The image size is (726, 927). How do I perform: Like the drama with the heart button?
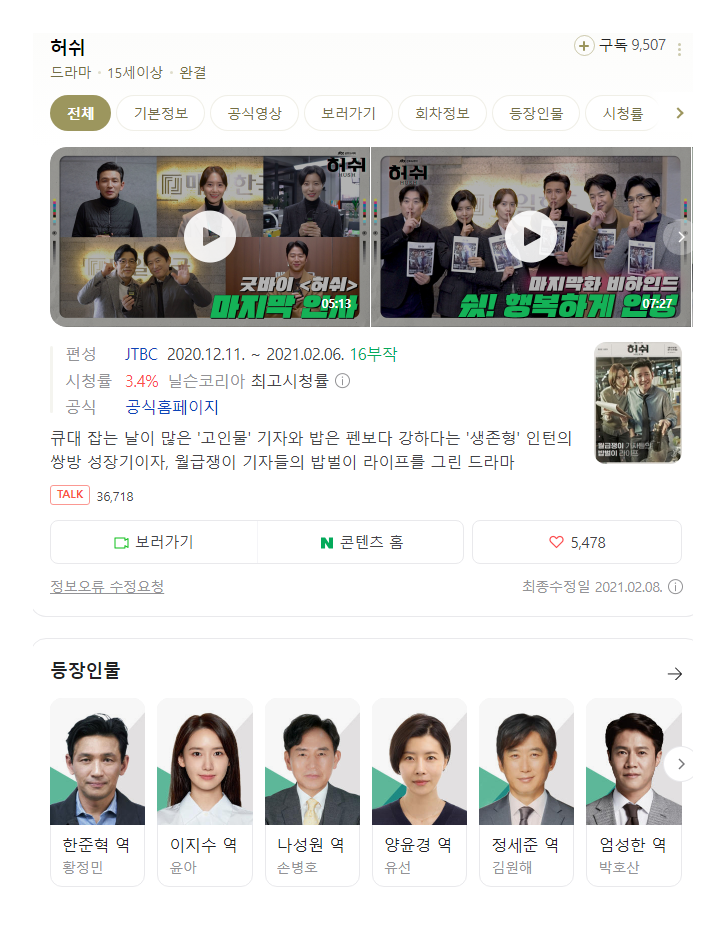tap(577, 542)
